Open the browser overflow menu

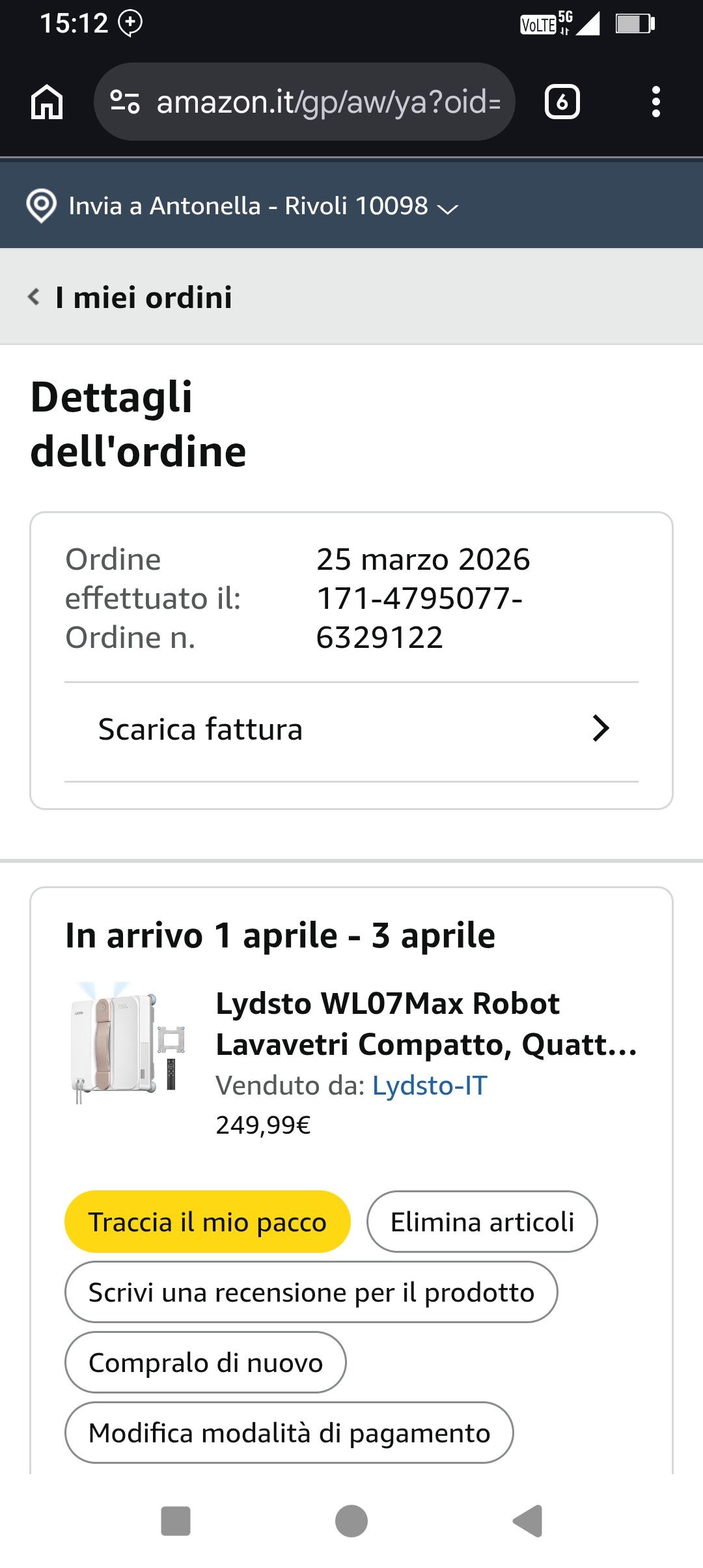click(x=655, y=102)
